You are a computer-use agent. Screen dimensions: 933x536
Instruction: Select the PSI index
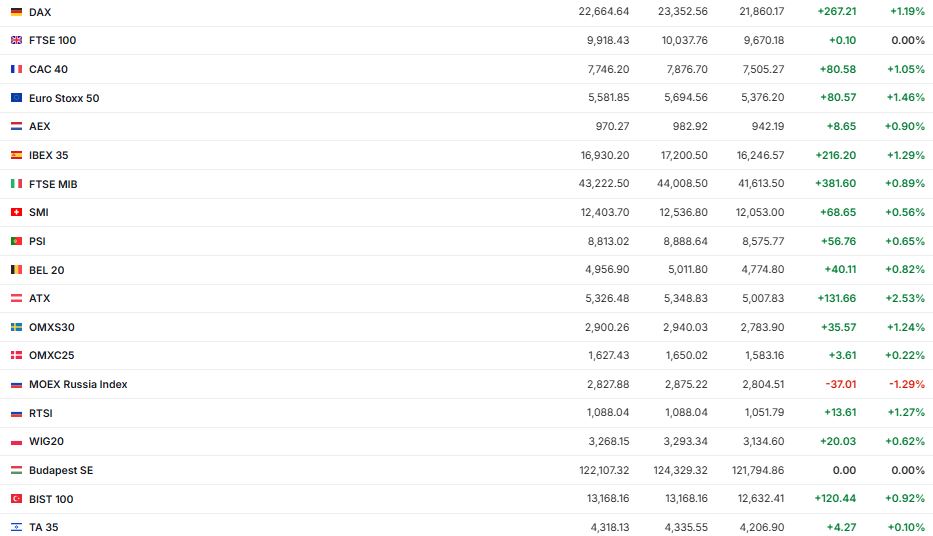(37, 241)
